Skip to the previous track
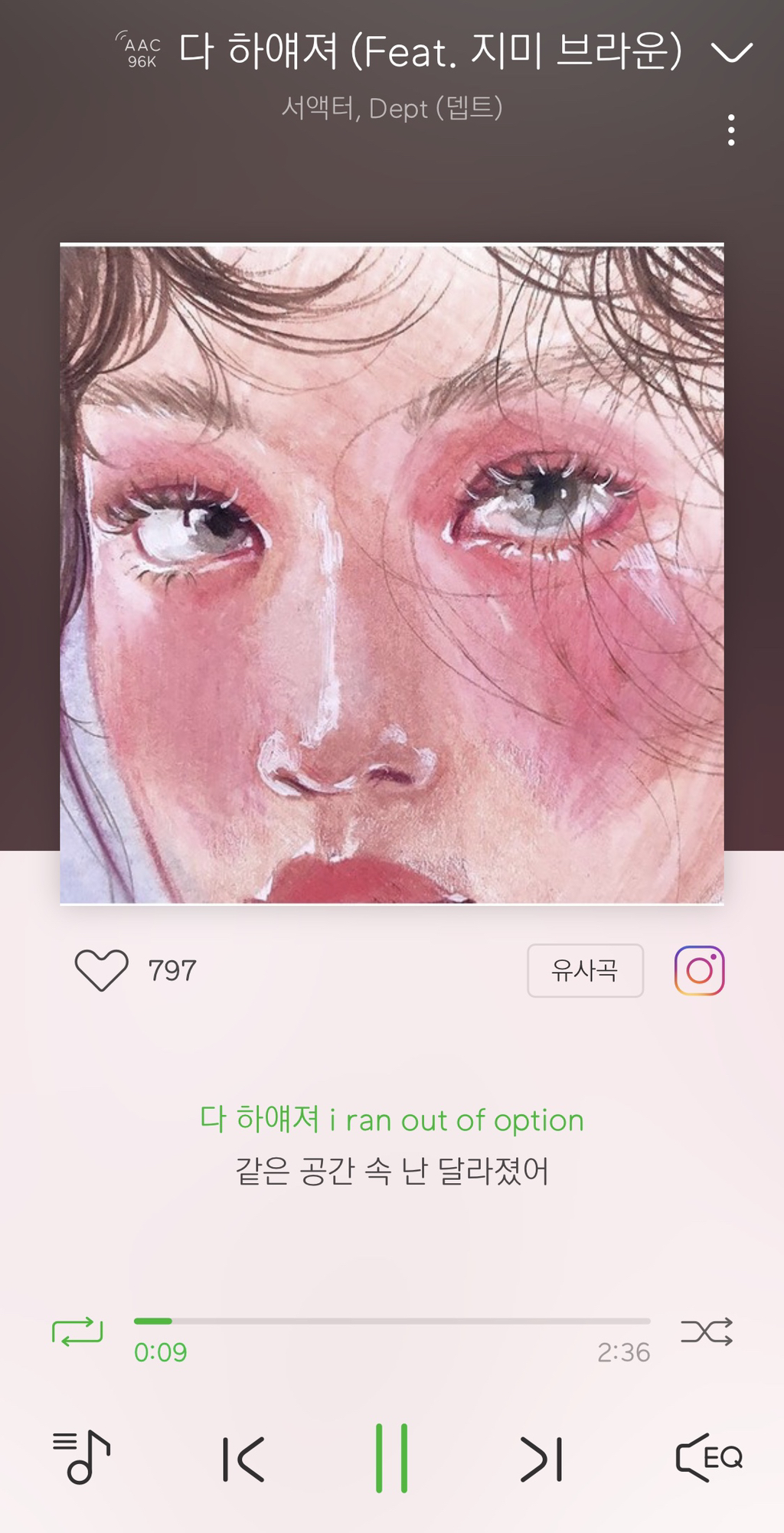This screenshot has height=1533, width=784. click(243, 1459)
